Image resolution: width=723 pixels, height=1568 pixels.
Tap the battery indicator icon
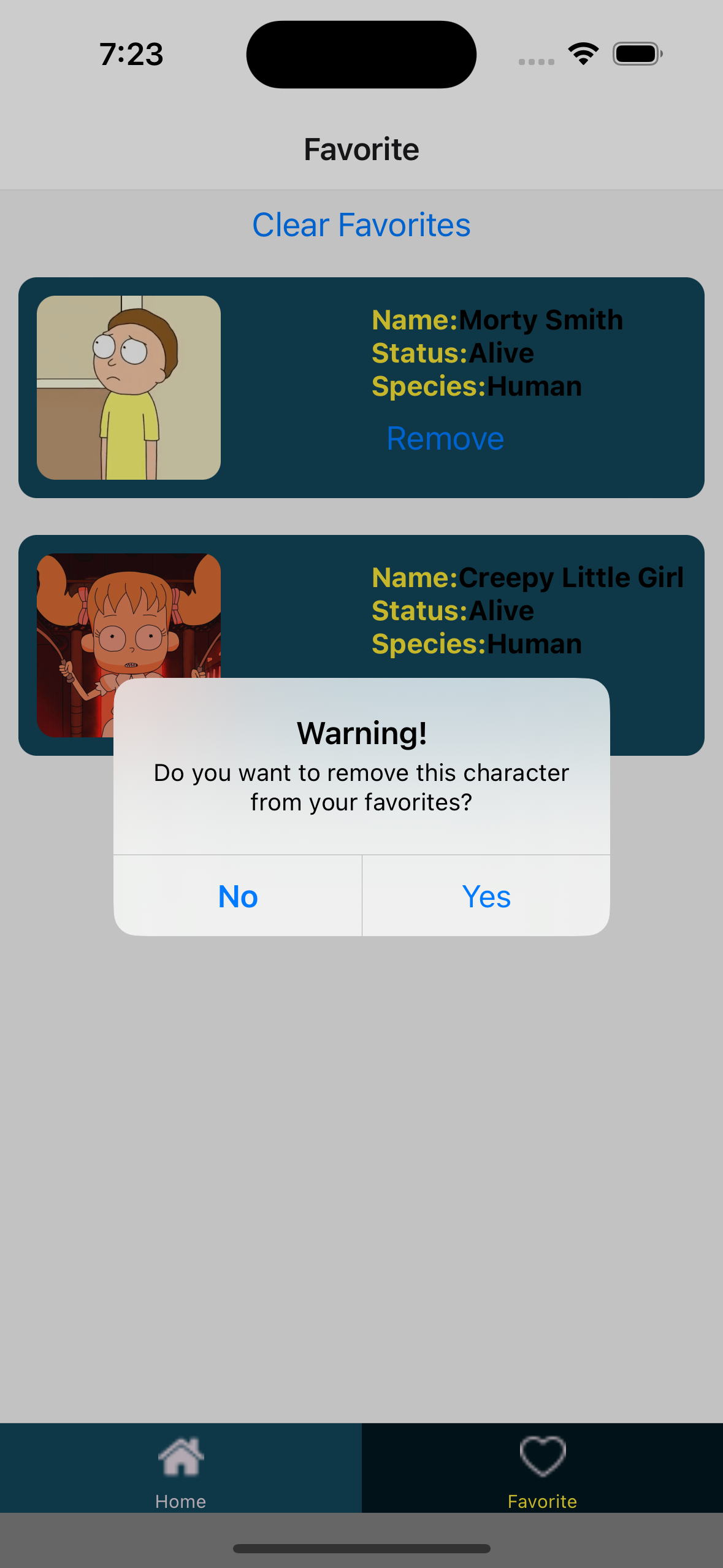point(637,53)
